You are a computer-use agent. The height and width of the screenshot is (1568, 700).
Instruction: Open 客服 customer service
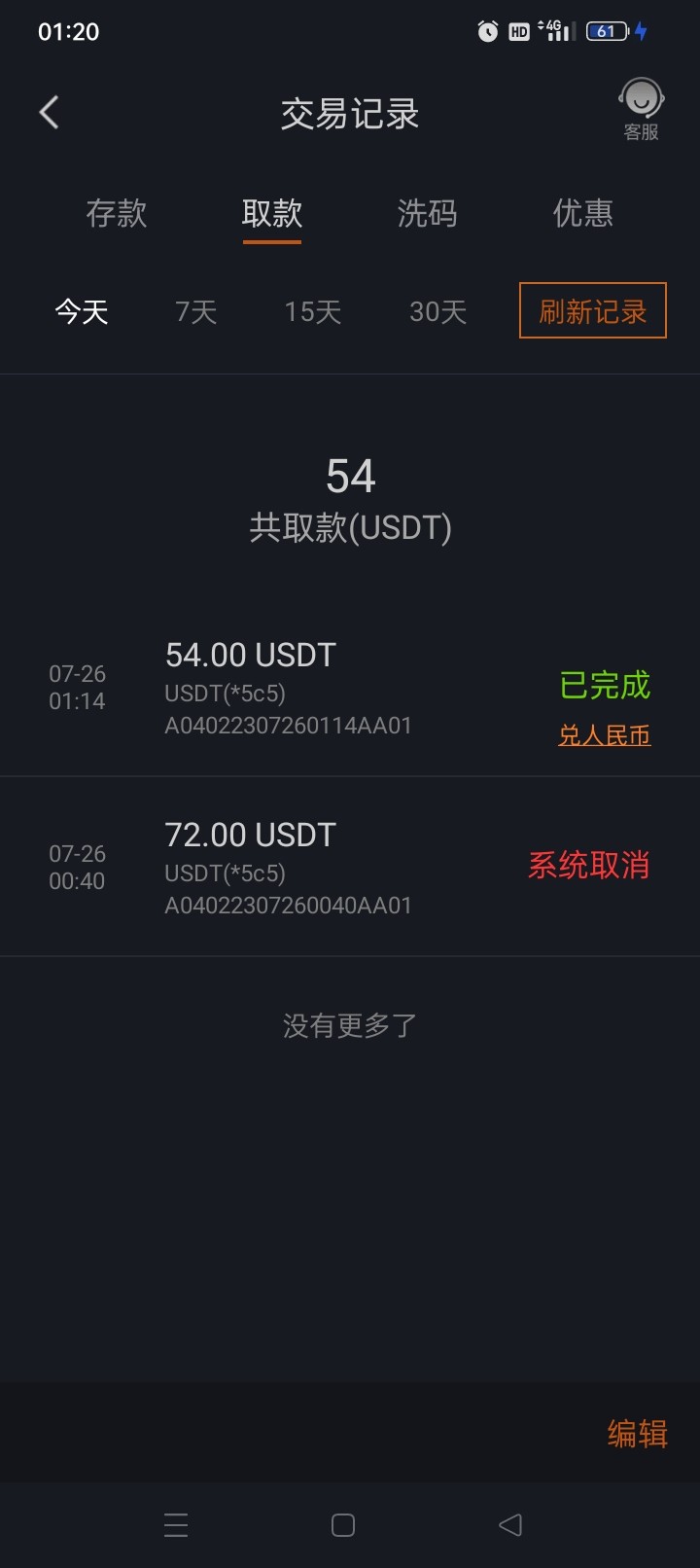(x=641, y=109)
